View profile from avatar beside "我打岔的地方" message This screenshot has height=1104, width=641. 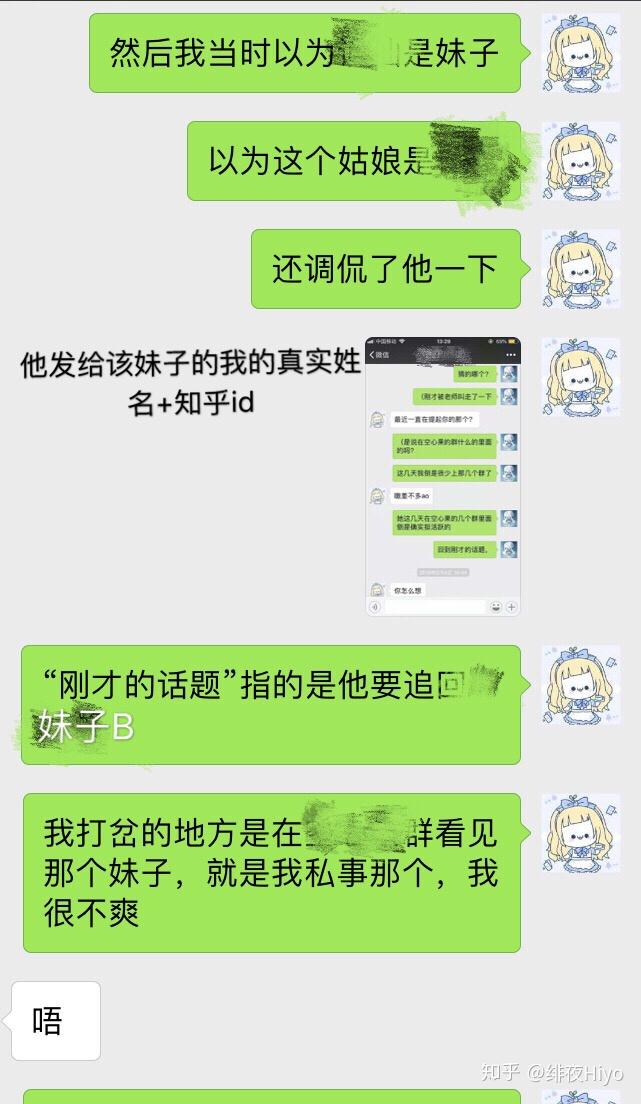pos(580,834)
